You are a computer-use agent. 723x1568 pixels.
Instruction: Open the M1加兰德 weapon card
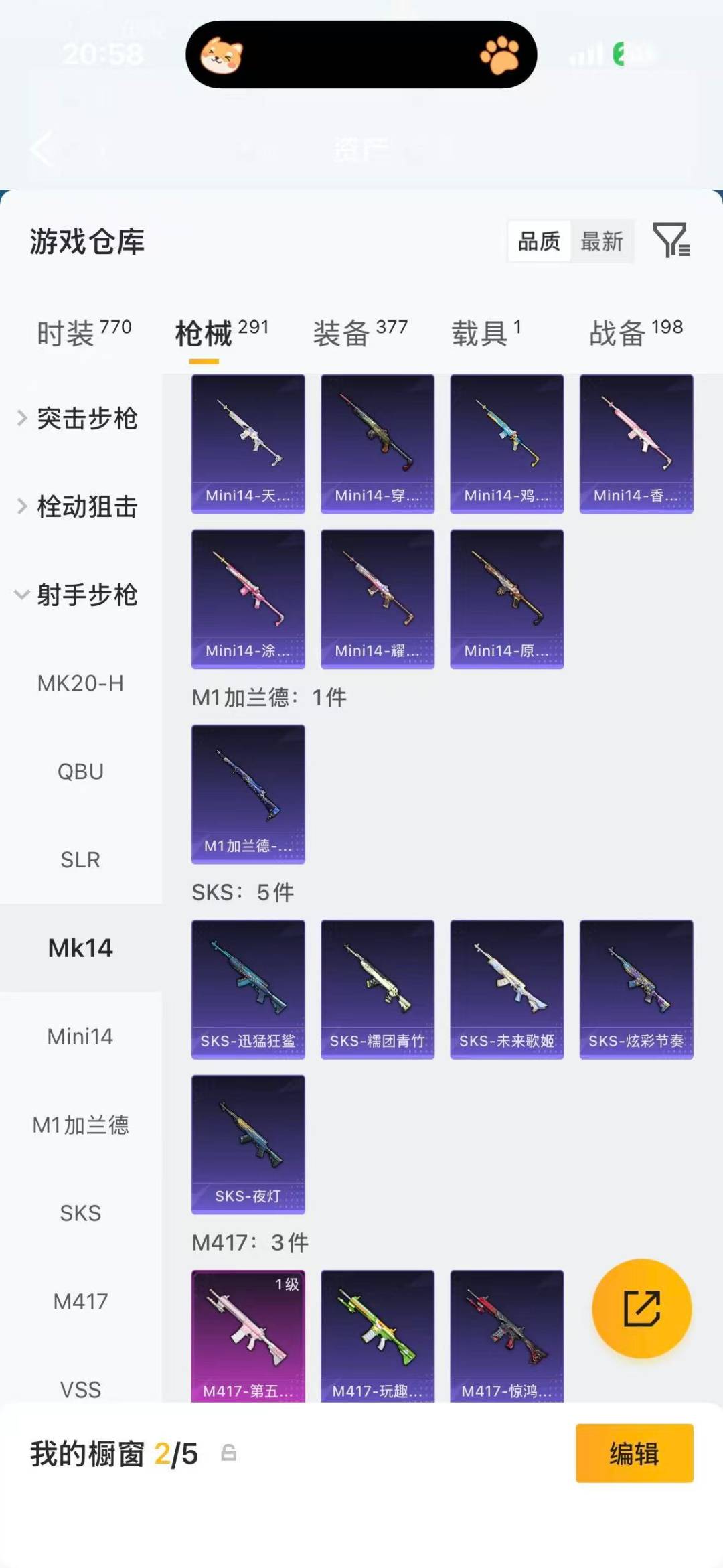click(x=248, y=794)
